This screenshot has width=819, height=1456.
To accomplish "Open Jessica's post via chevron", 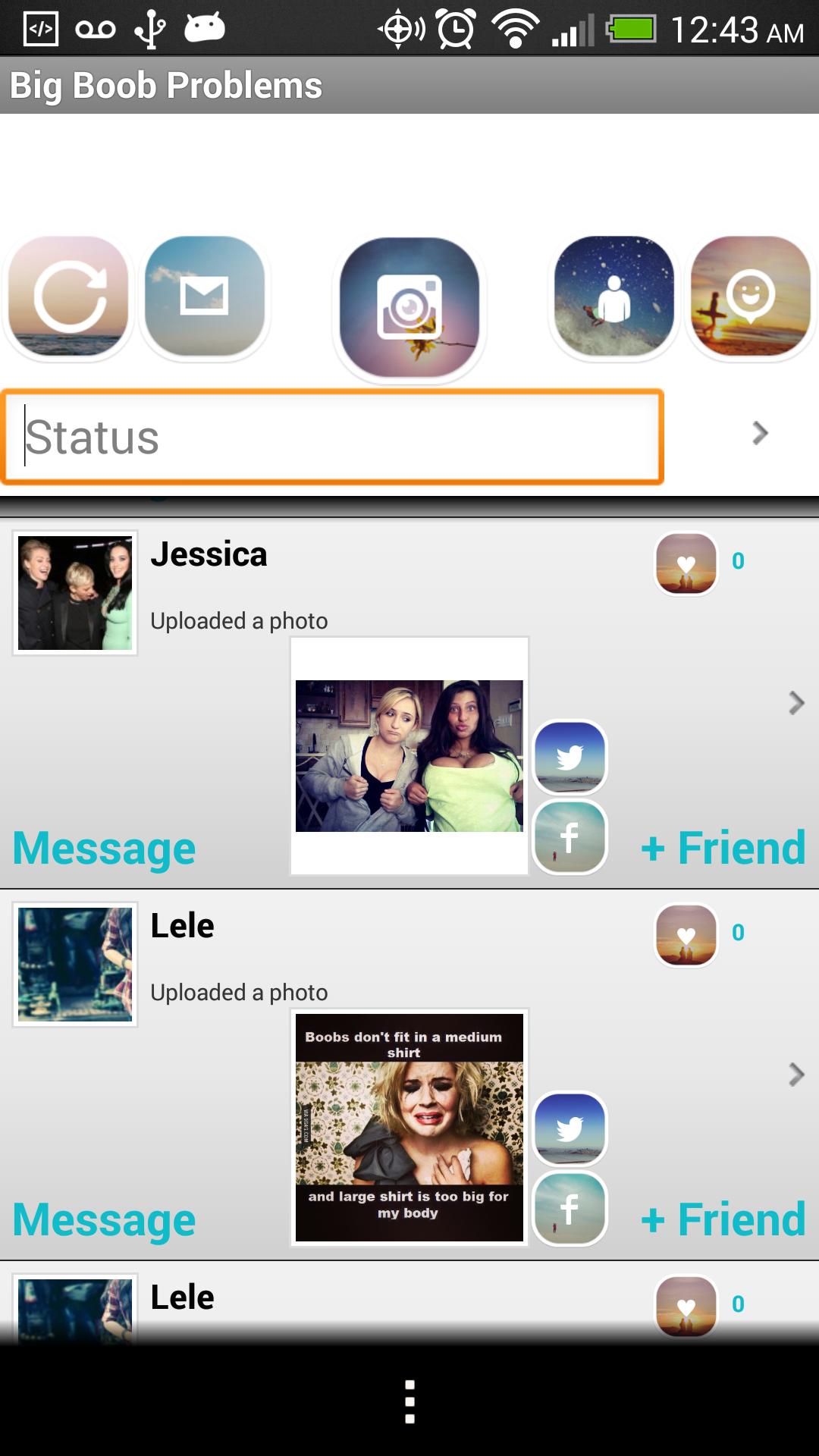I will [x=795, y=703].
